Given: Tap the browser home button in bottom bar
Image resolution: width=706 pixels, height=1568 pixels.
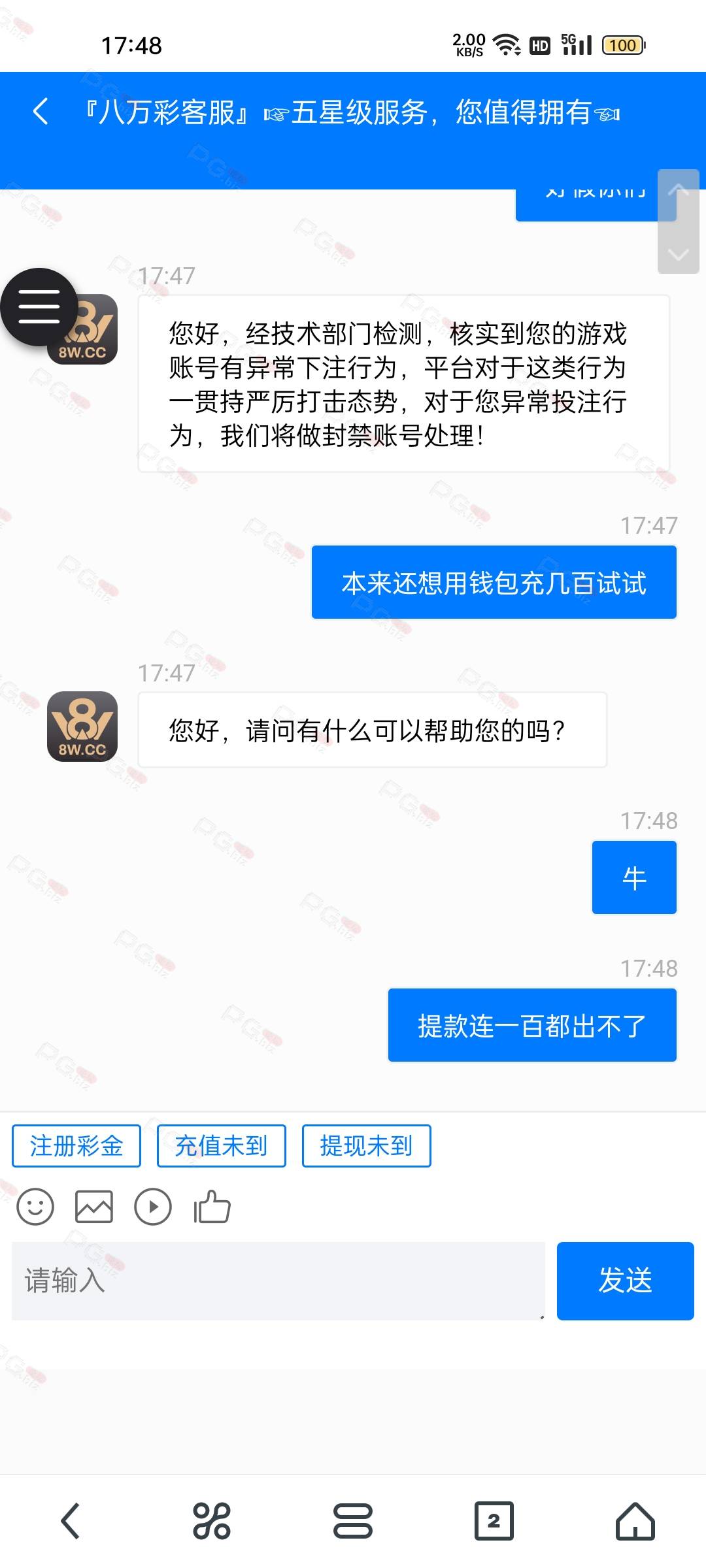Looking at the screenshot, I should tap(635, 1521).
